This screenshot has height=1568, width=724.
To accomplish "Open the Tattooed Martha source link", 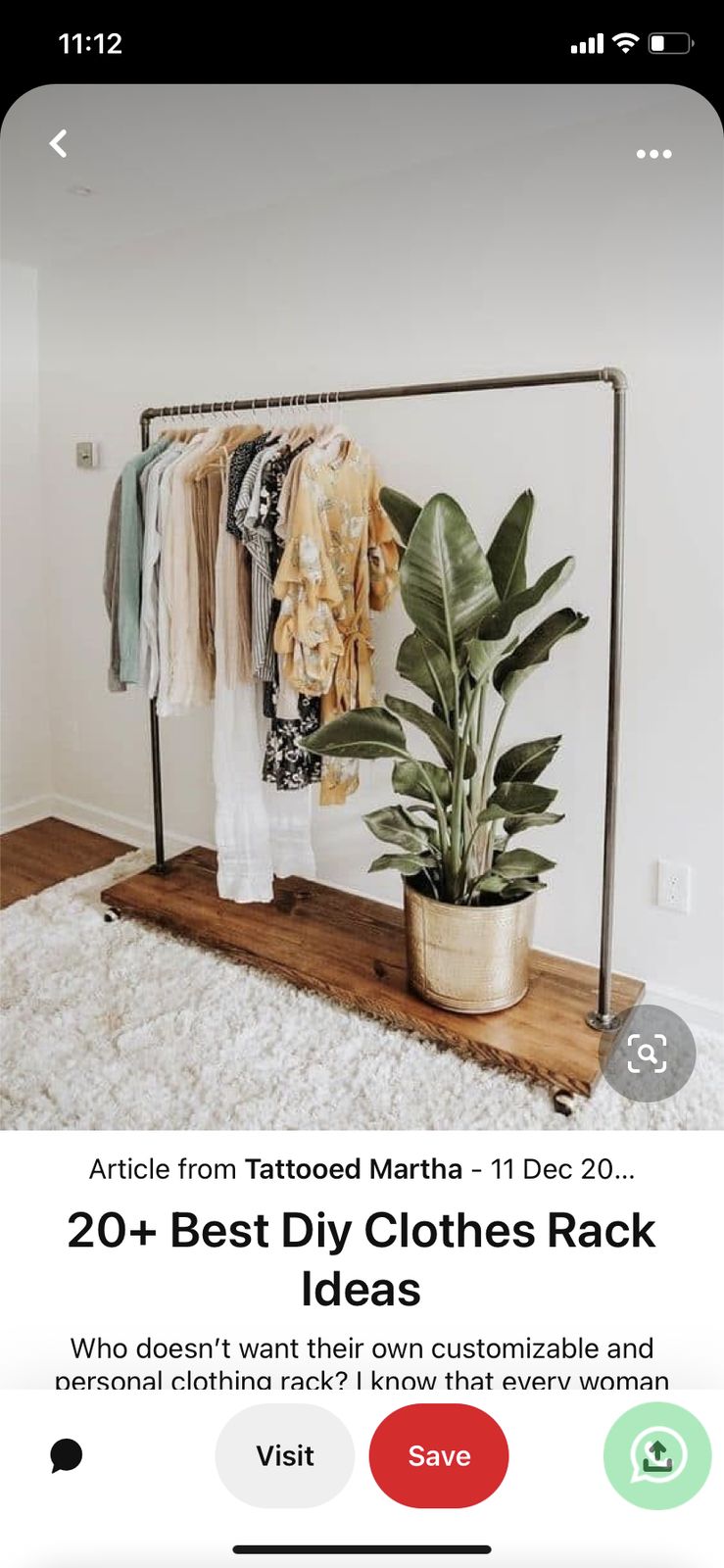I will pyautogui.click(x=353, y=1169).
